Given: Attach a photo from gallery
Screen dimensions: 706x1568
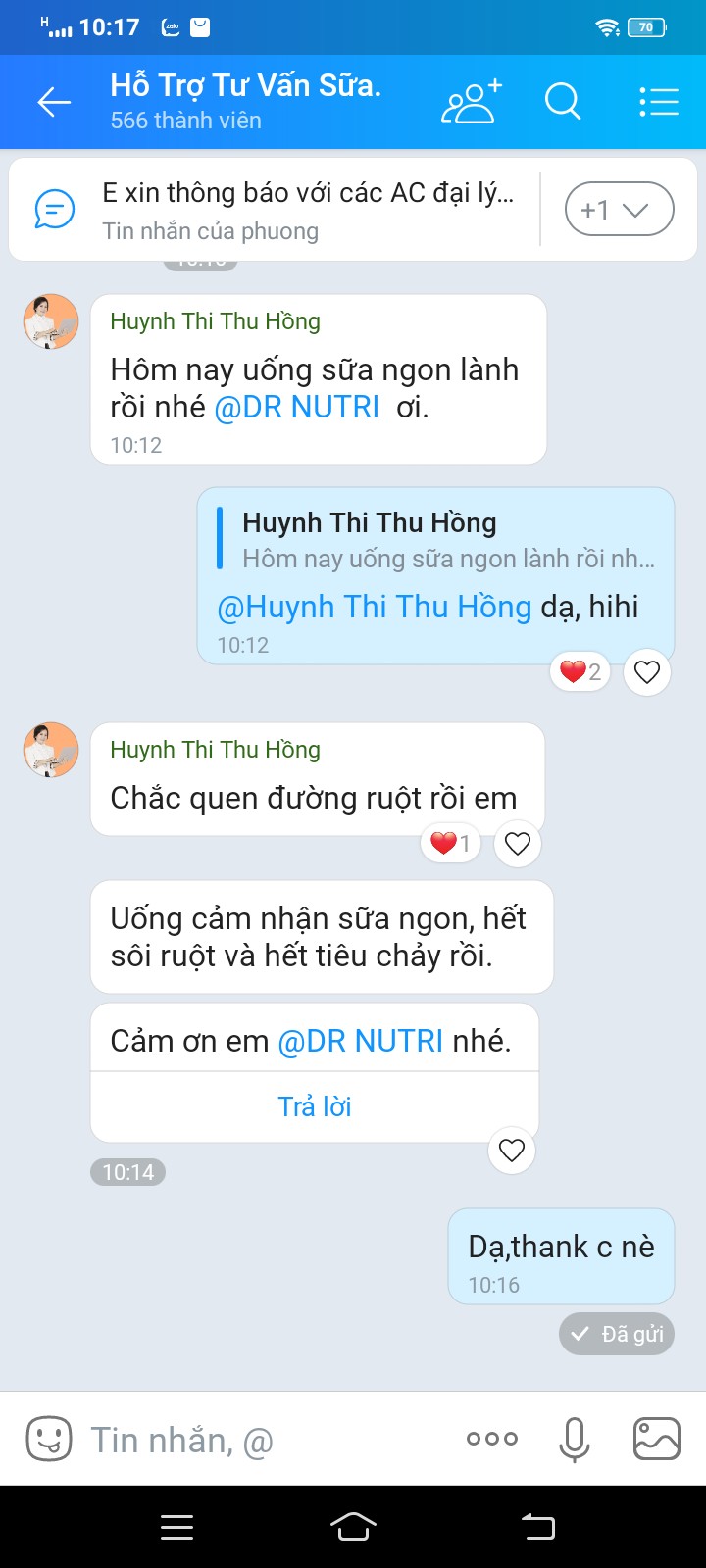Looking at the screenshot, I should coord(656,1440).
